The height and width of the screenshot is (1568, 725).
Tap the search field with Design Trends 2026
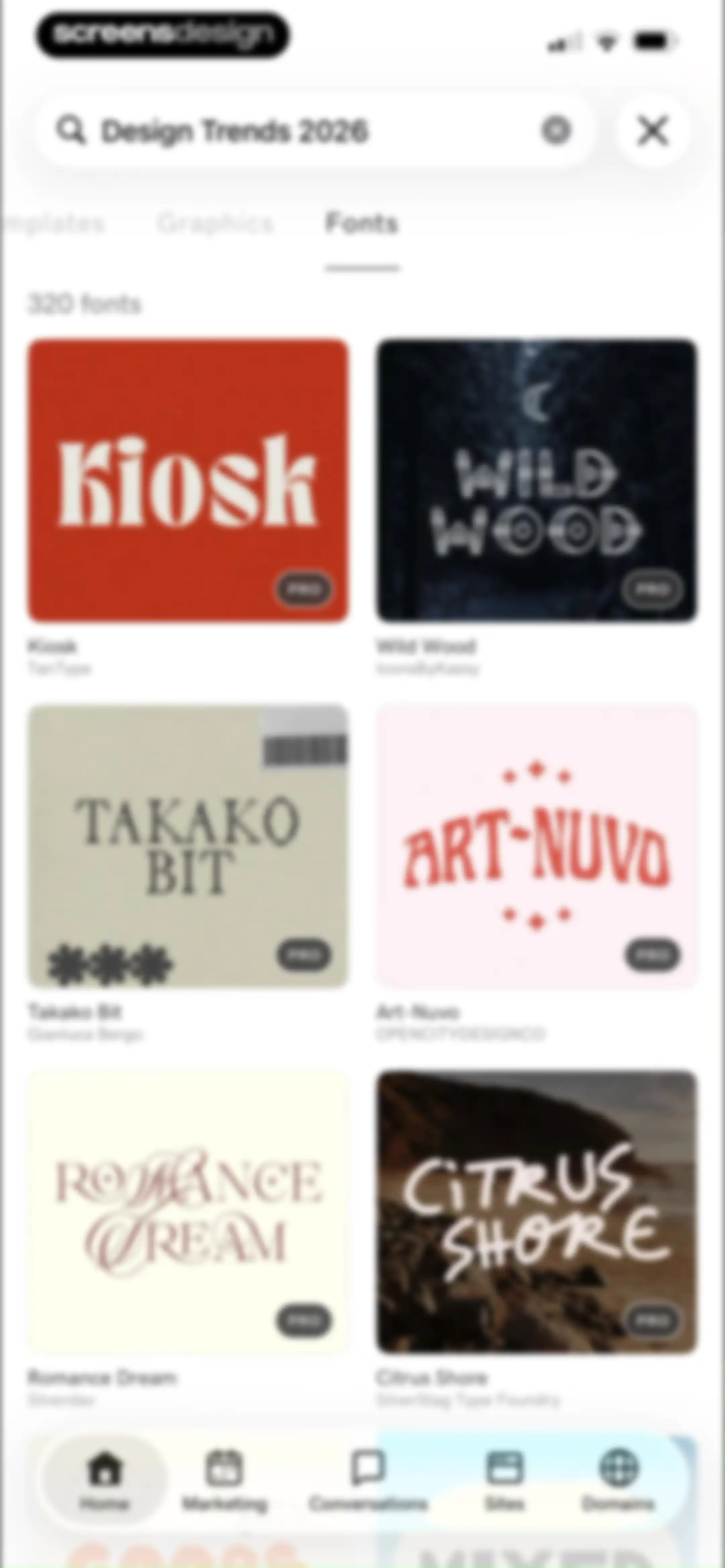[x=314, y=130]
